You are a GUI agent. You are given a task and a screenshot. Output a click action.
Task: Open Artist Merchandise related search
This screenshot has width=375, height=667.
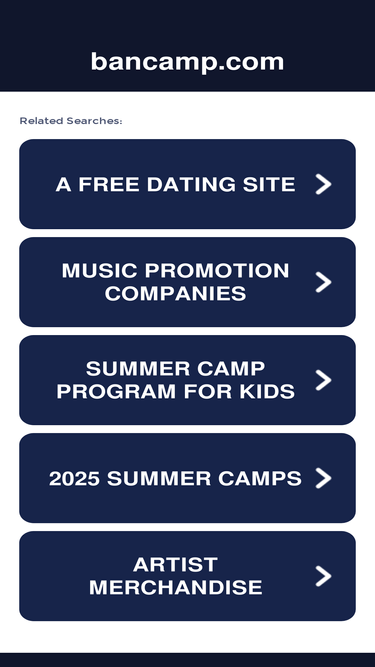click(188, 576)
